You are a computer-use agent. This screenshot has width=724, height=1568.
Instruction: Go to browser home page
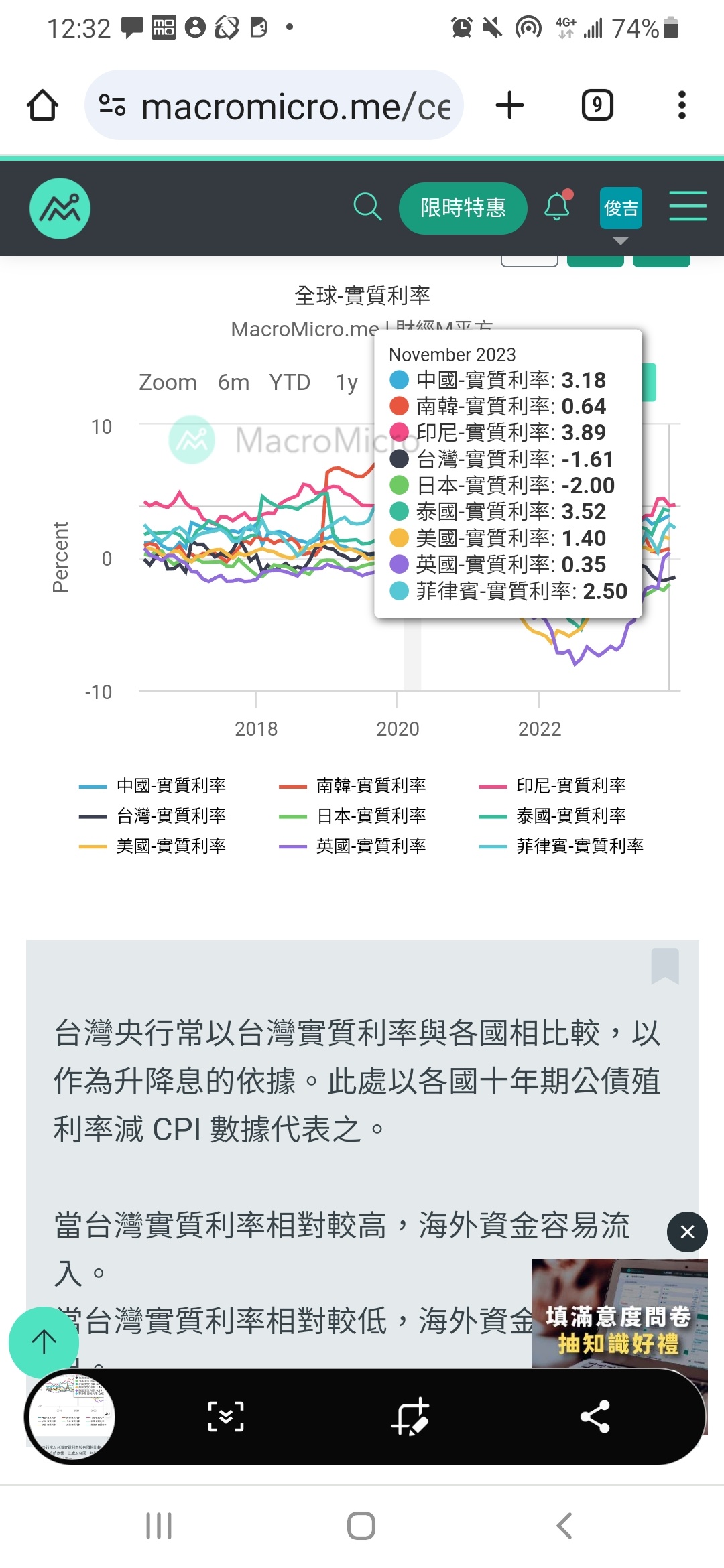43,105
